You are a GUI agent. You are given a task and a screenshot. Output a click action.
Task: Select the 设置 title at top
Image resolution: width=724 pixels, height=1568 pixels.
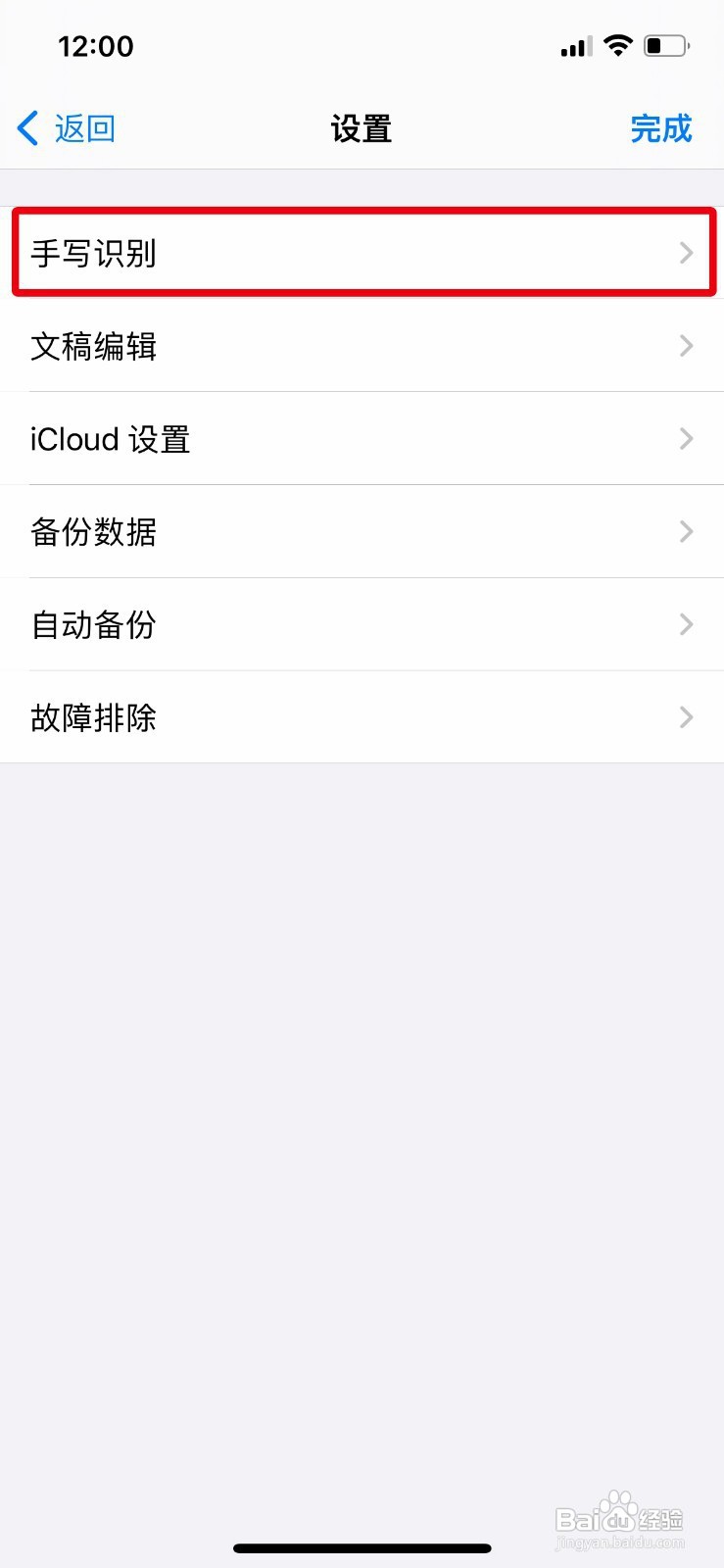[362, 128]
